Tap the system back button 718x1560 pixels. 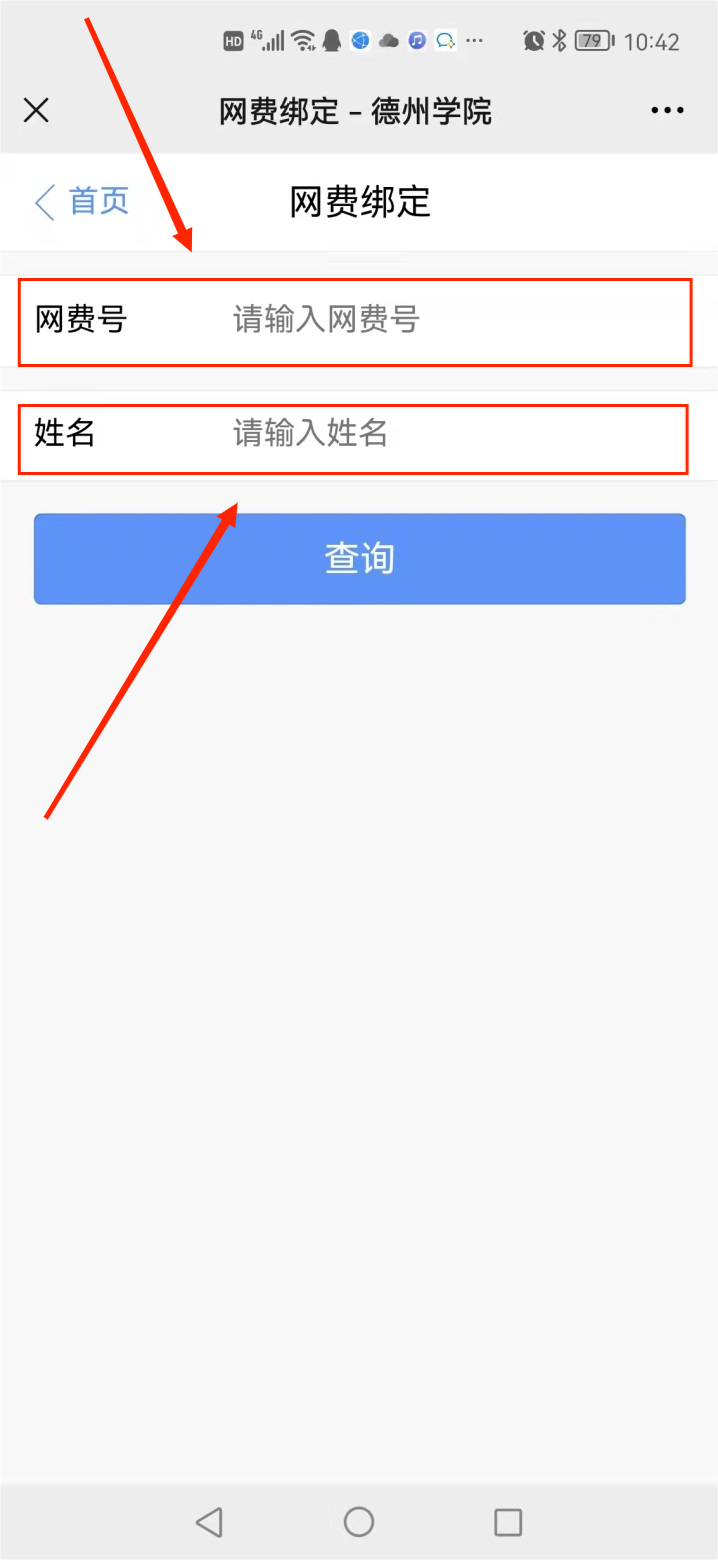pos(209,1522)
